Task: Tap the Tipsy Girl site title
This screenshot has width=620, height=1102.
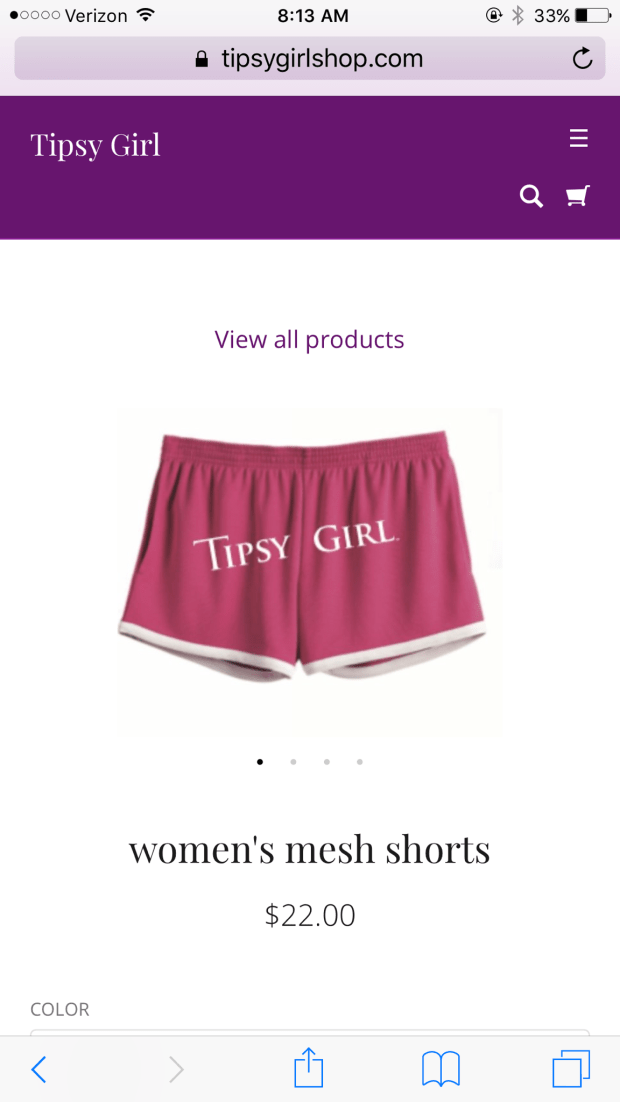Action: pos(95,145)
